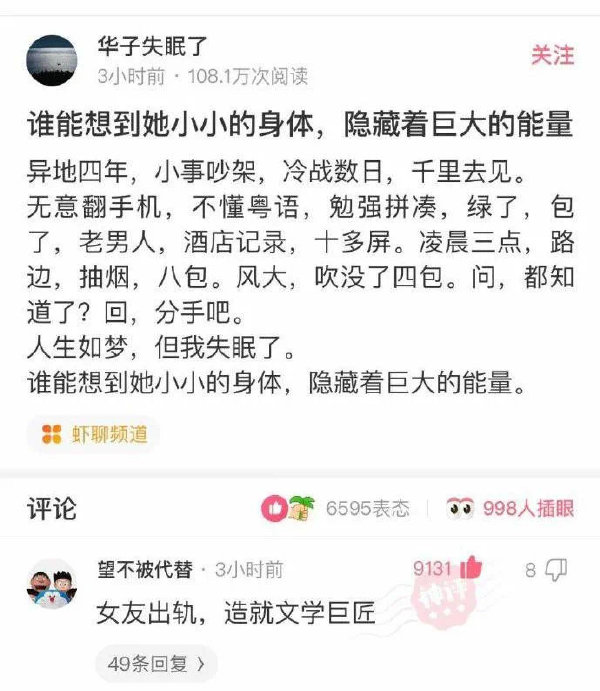Follow 华子失眠了 with the 关注 button

pos(552,55)
